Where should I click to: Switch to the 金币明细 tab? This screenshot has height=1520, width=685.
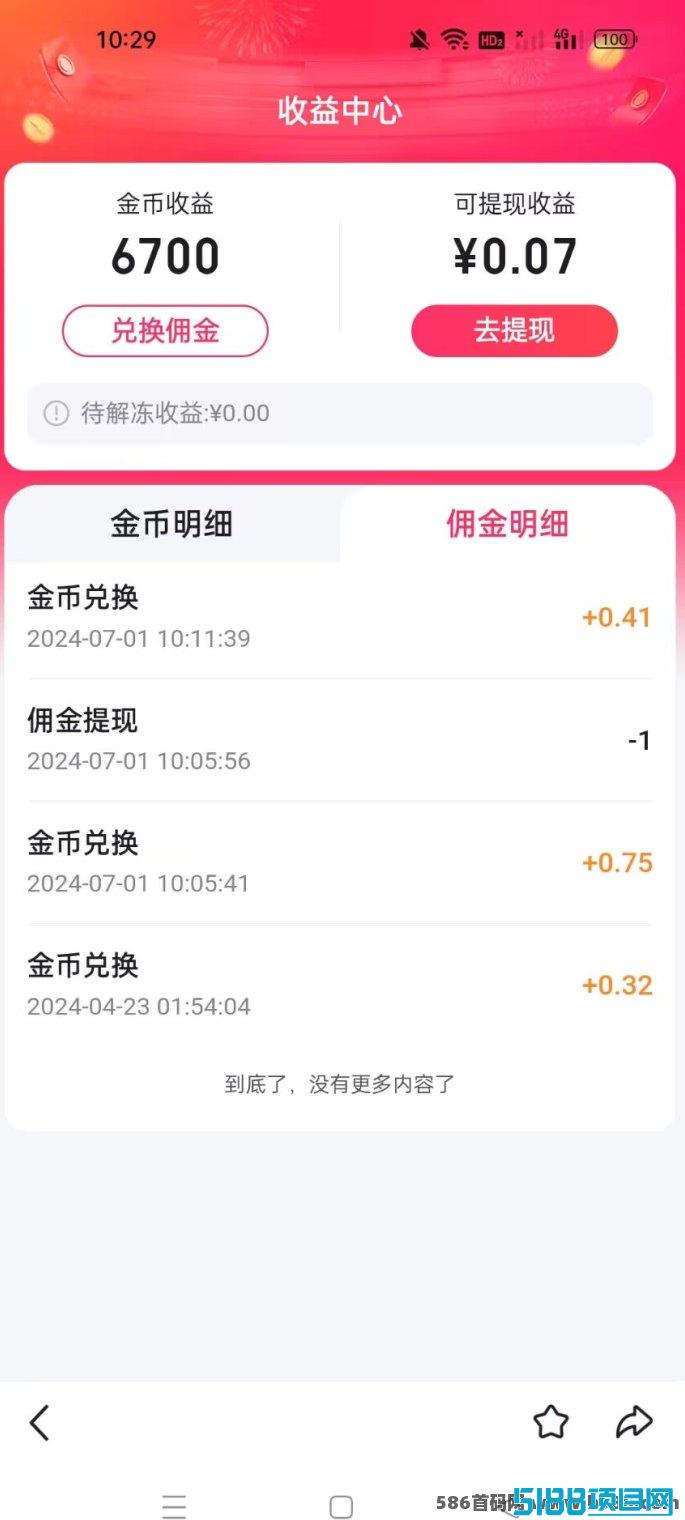[171, 524]
